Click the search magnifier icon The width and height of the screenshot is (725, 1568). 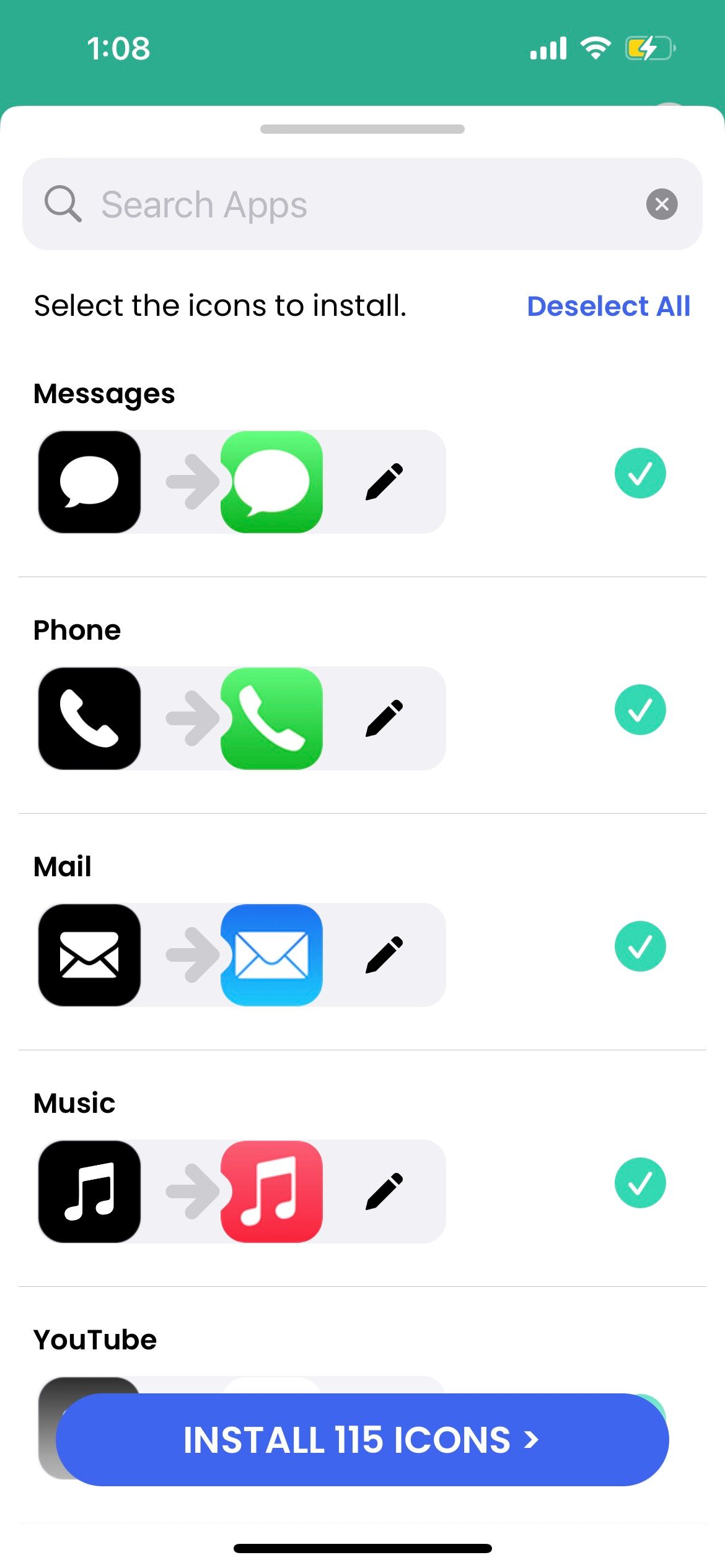coord(62,204)
